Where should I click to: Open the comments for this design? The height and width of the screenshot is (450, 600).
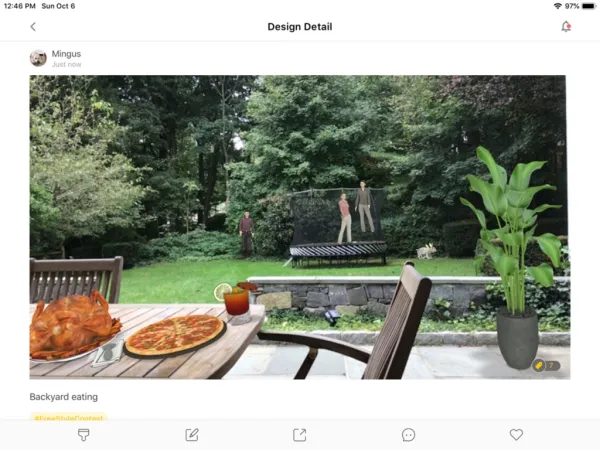(408, 435)
